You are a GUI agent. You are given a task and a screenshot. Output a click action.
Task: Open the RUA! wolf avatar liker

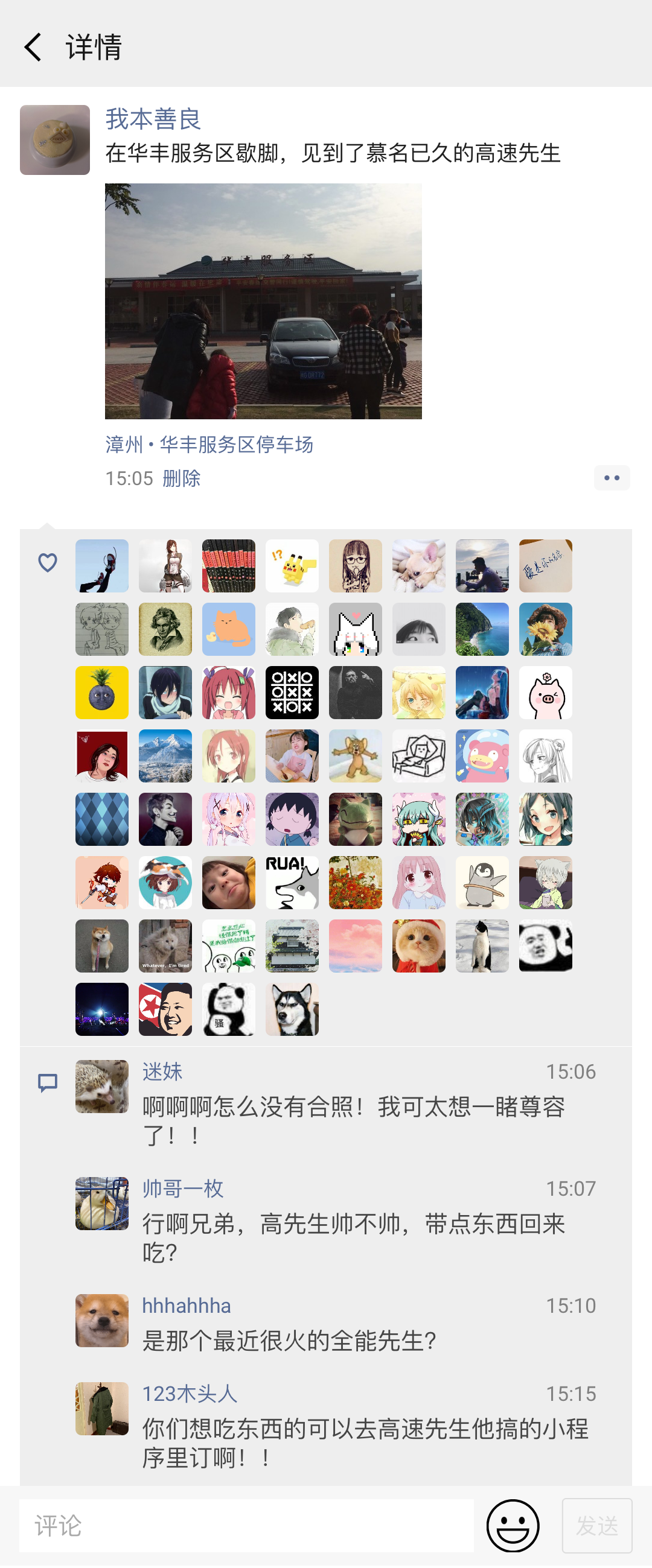(292, 883)
